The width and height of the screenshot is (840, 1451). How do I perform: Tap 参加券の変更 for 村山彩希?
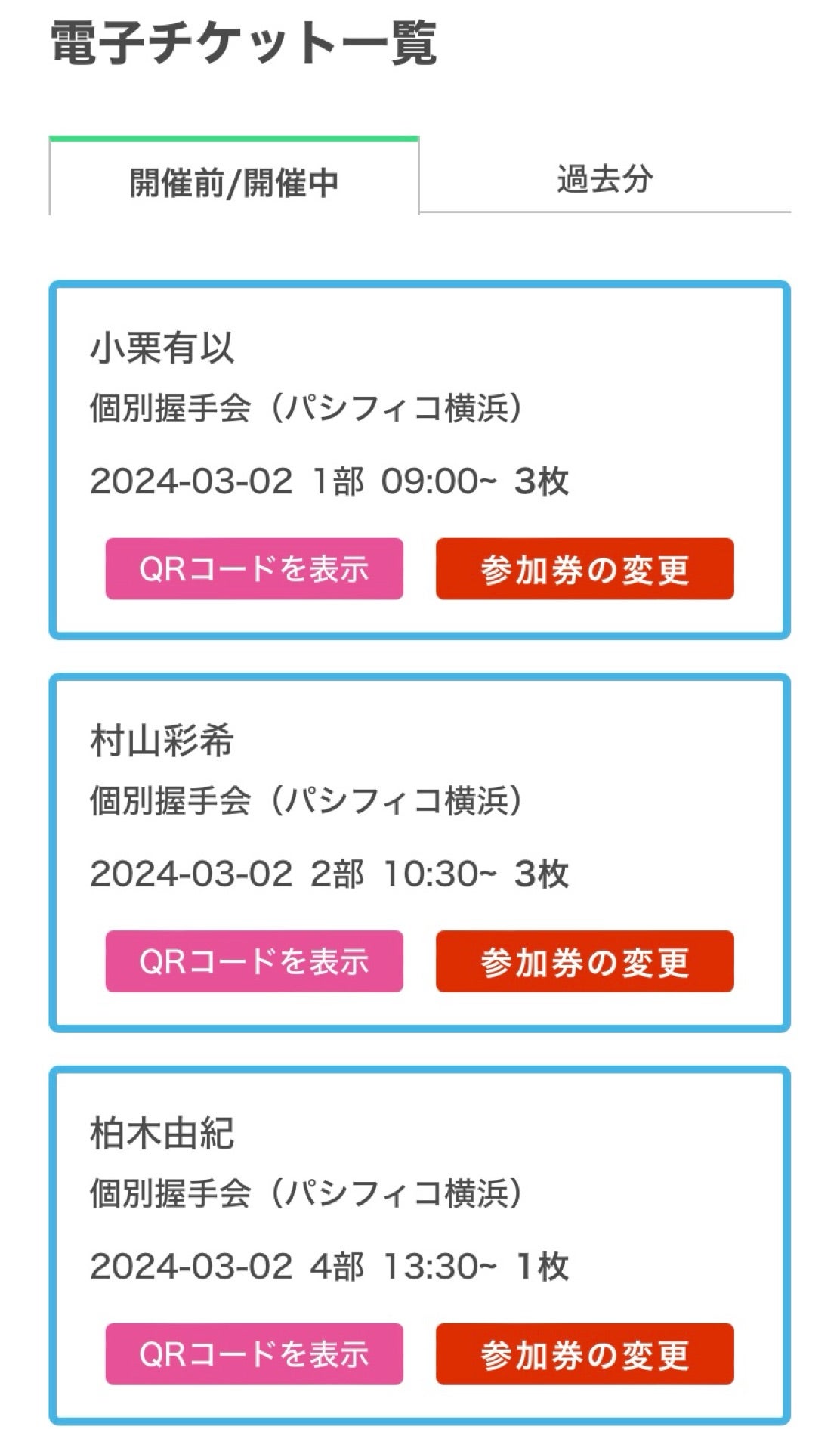click(x=585, y=961)
